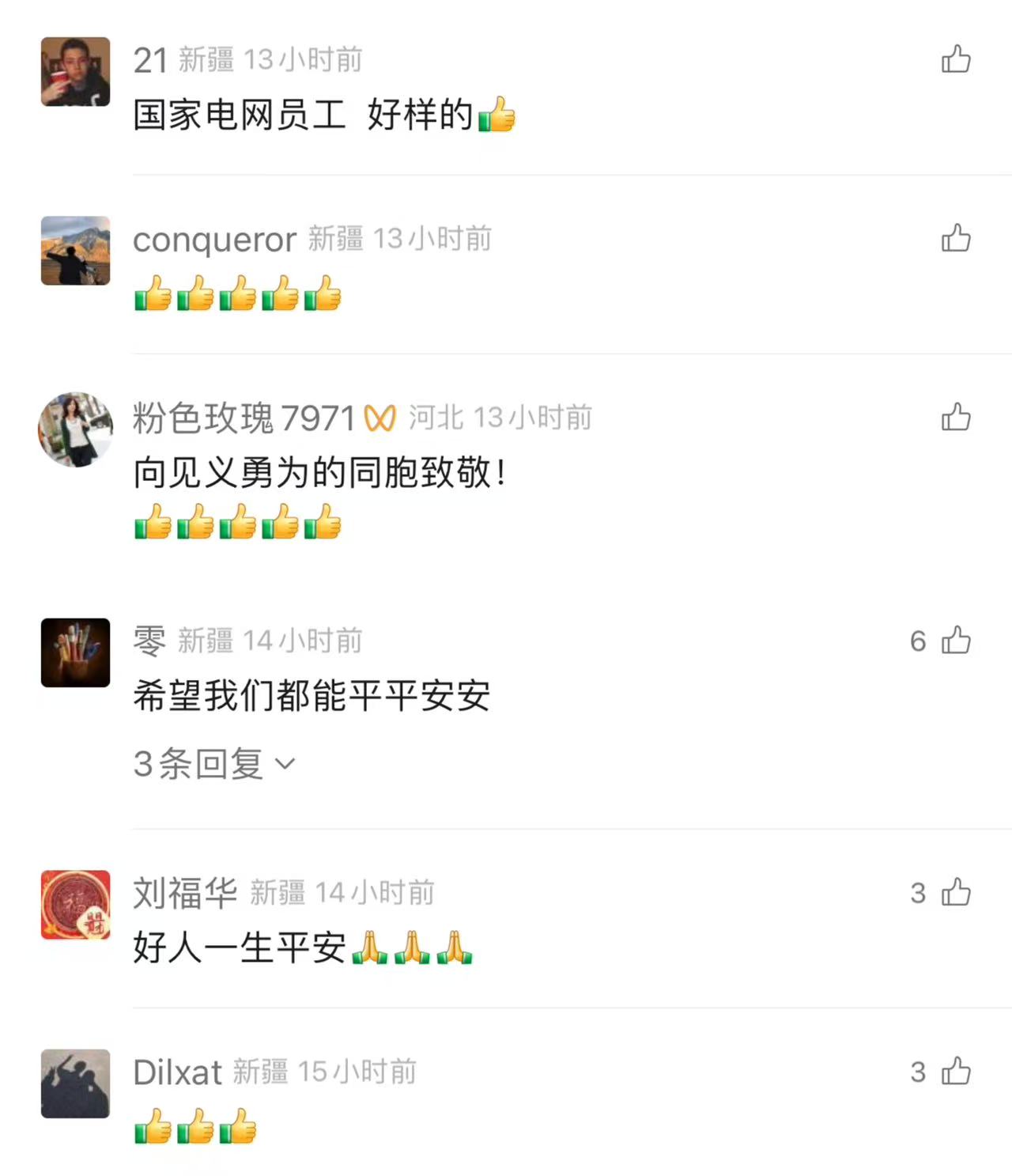Viewport: 1012px width, 1176px height.
Task: View 粉色玫瑰7971's avatar
Action: tap(75, 429)
